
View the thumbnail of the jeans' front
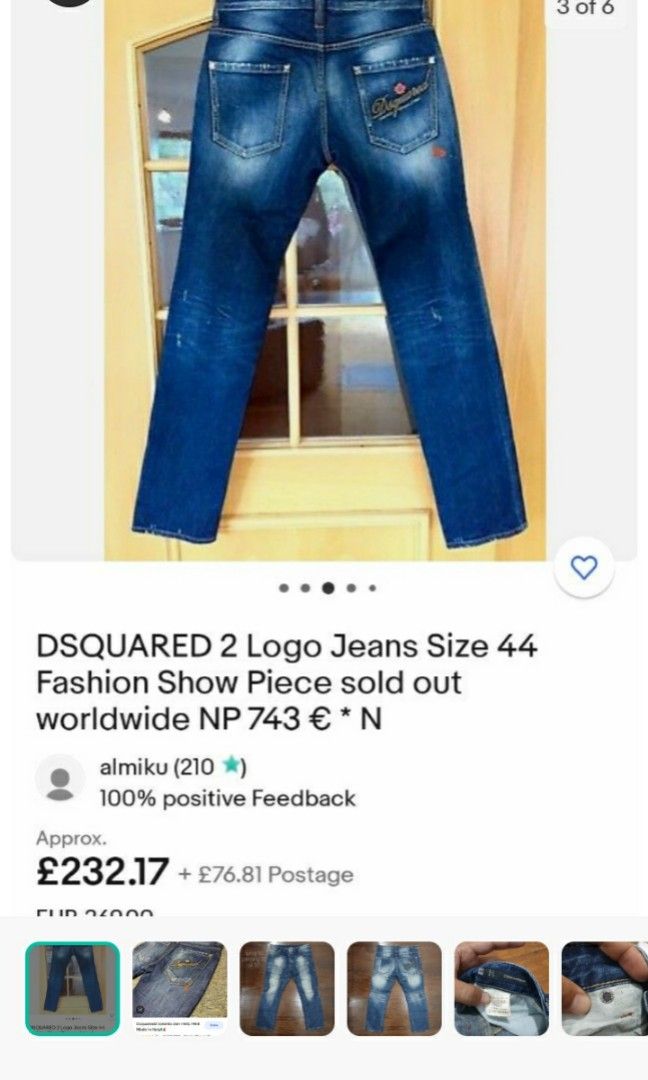coord(286,988)
